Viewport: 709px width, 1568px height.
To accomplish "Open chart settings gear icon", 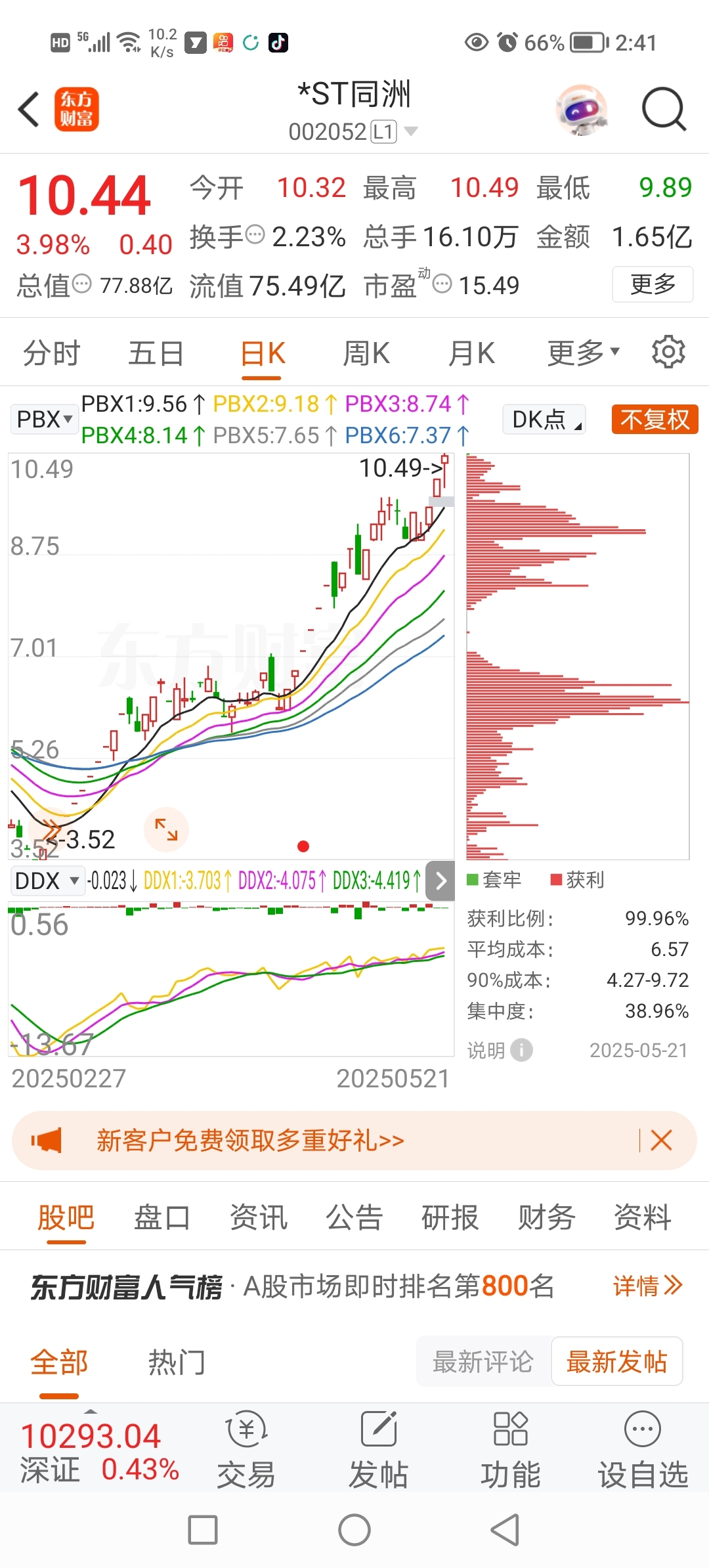I will click(x=668, y=352).
